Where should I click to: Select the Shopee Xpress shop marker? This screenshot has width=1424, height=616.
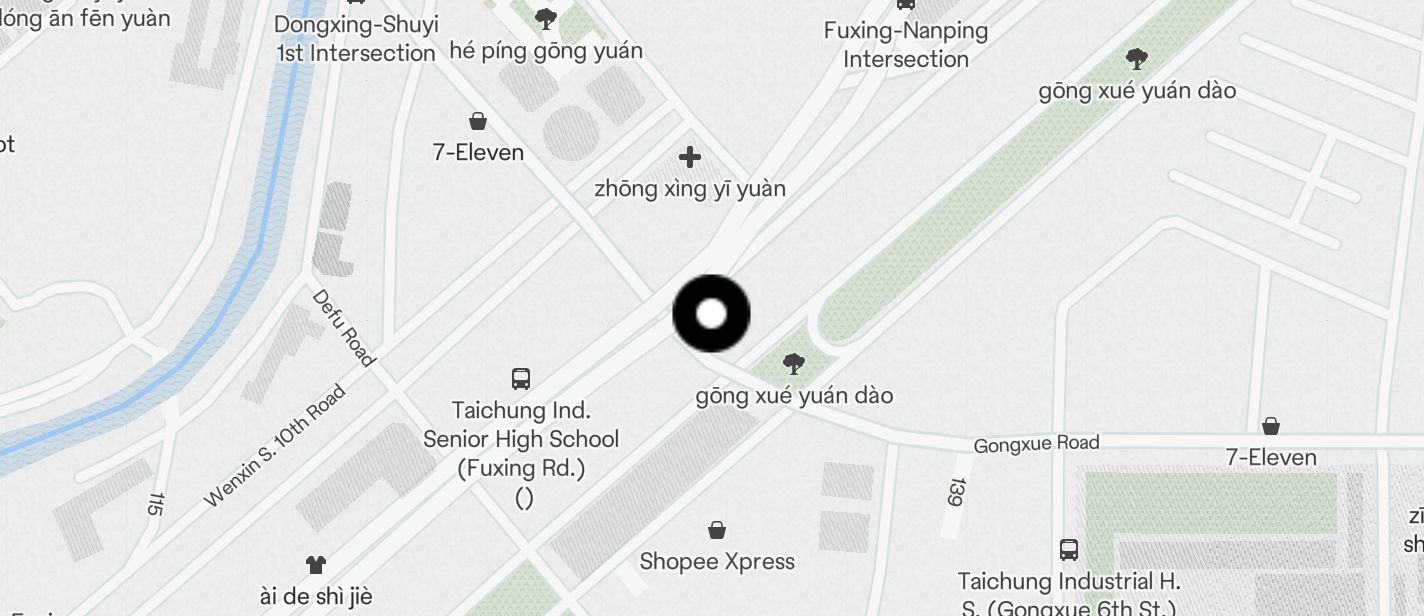pos(717,530)
